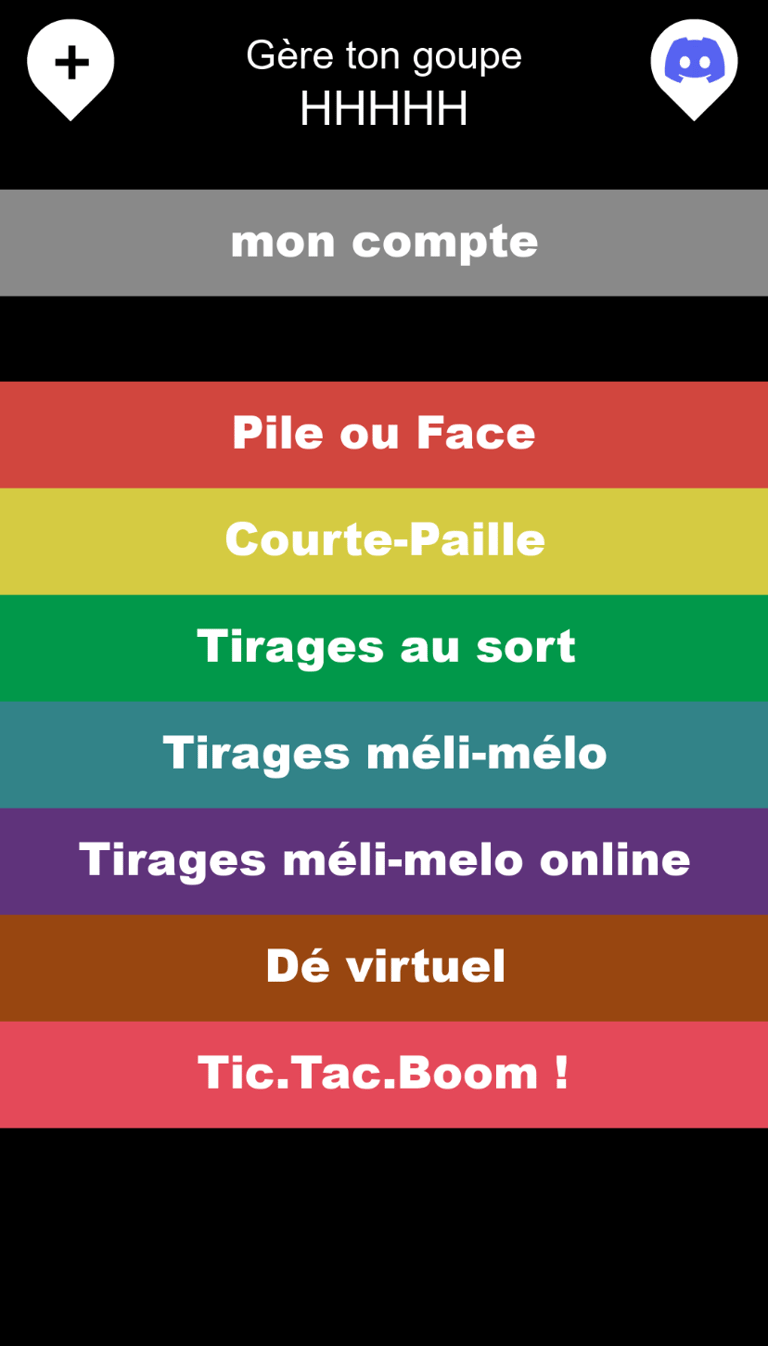Launch Pile ou Face

[x=384, y=434]
